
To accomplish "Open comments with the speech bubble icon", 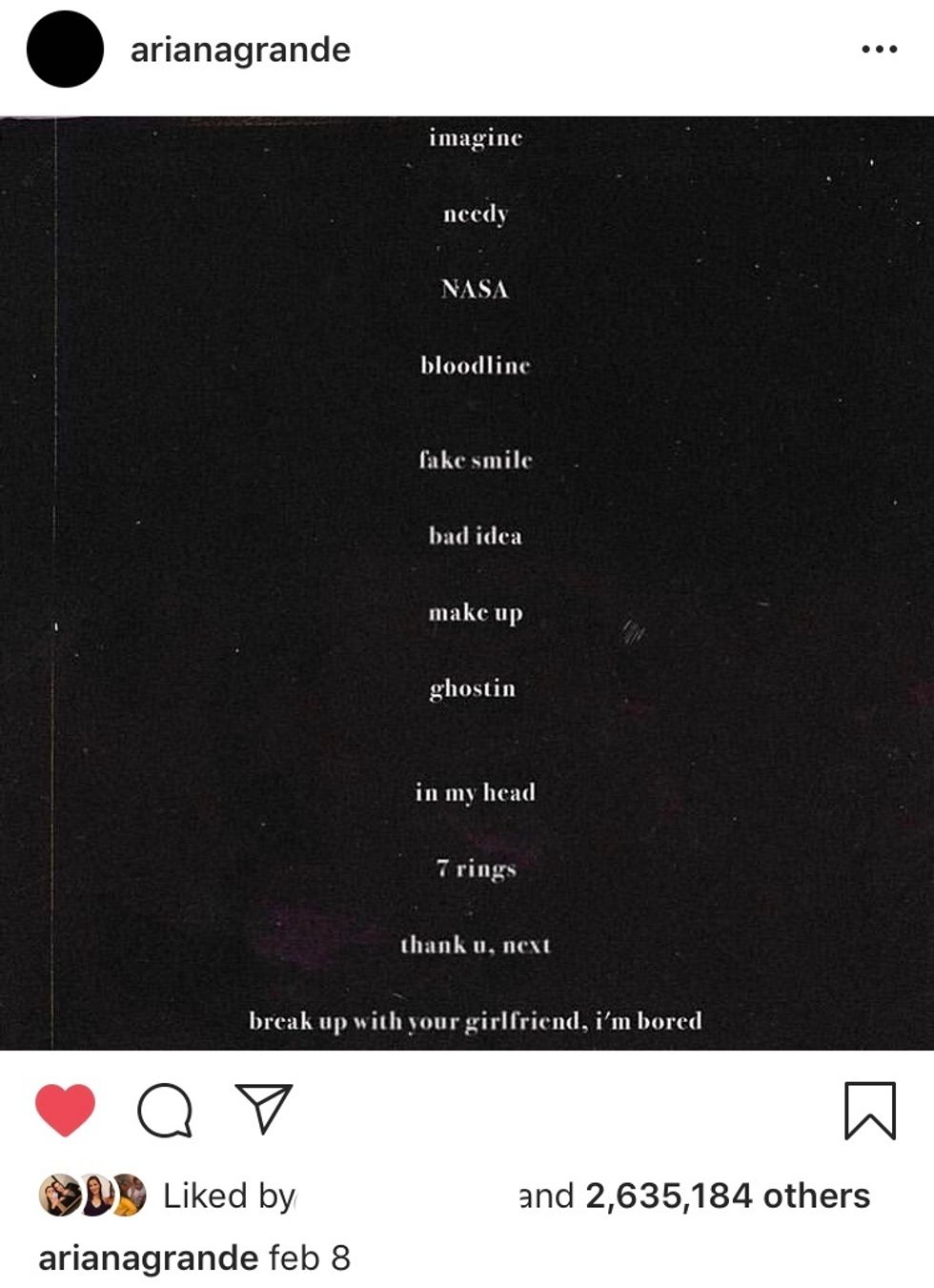I will [x=165, y=1110].
